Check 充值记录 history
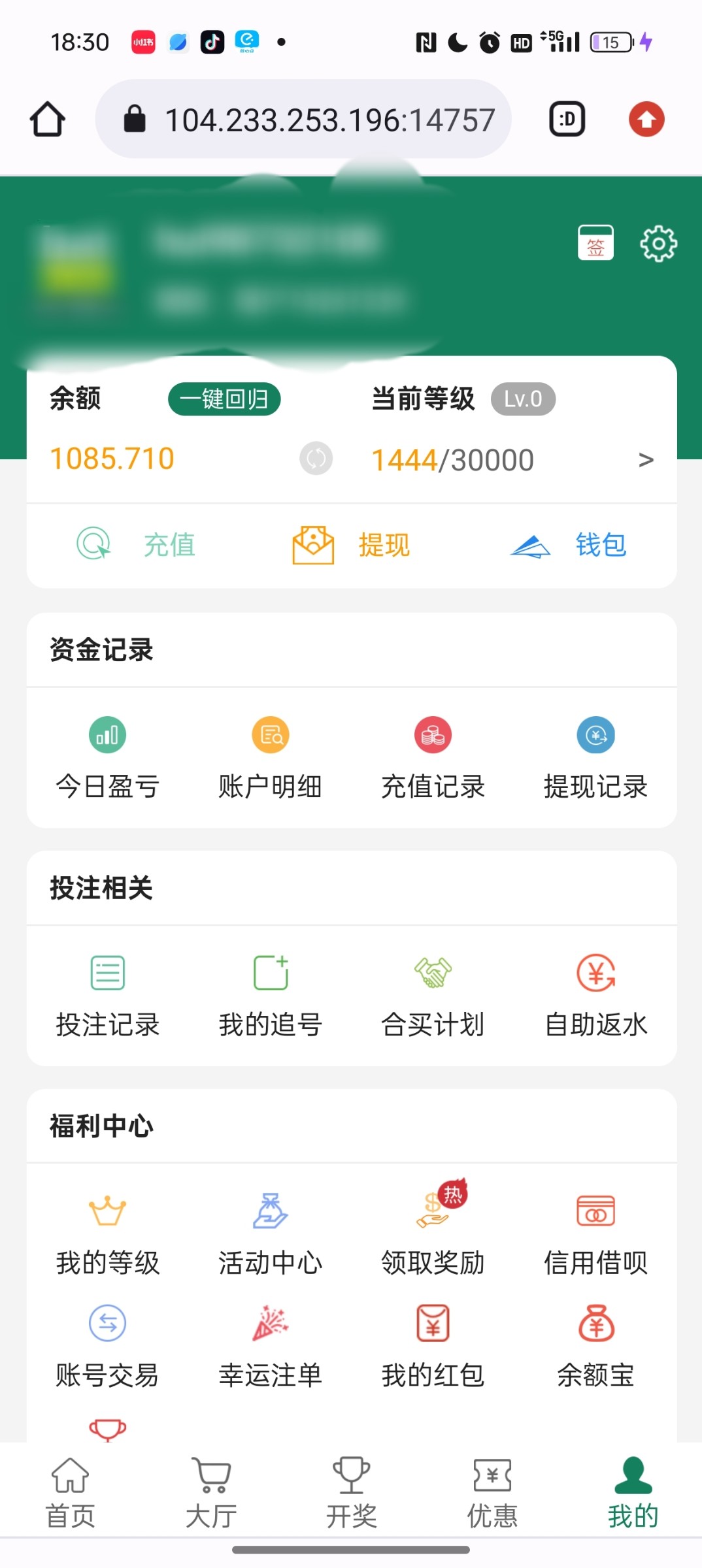The height and width of the screenshot is (1568, 702). pyautogui.click(x=433, y=758)
